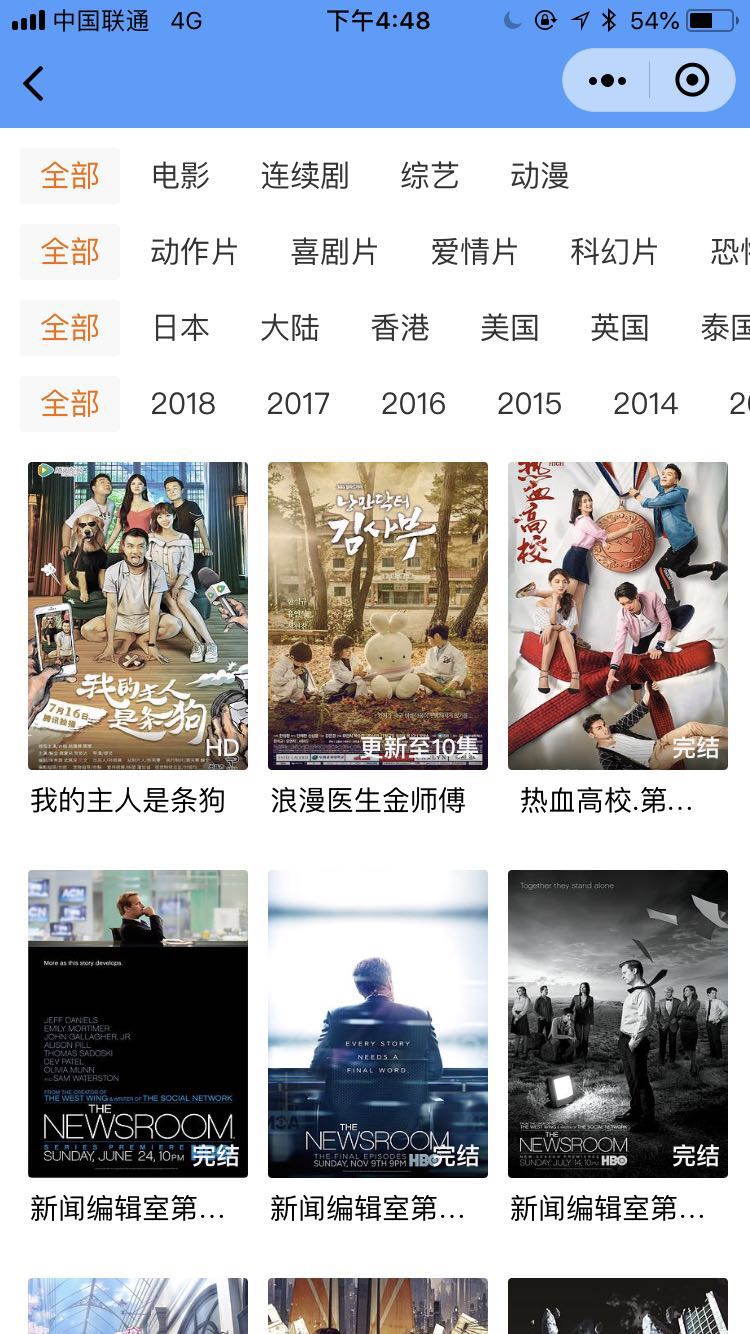This screenshot has width=750, height=1334.
Task: View the 热血高校 card
Action: [618, 616]
